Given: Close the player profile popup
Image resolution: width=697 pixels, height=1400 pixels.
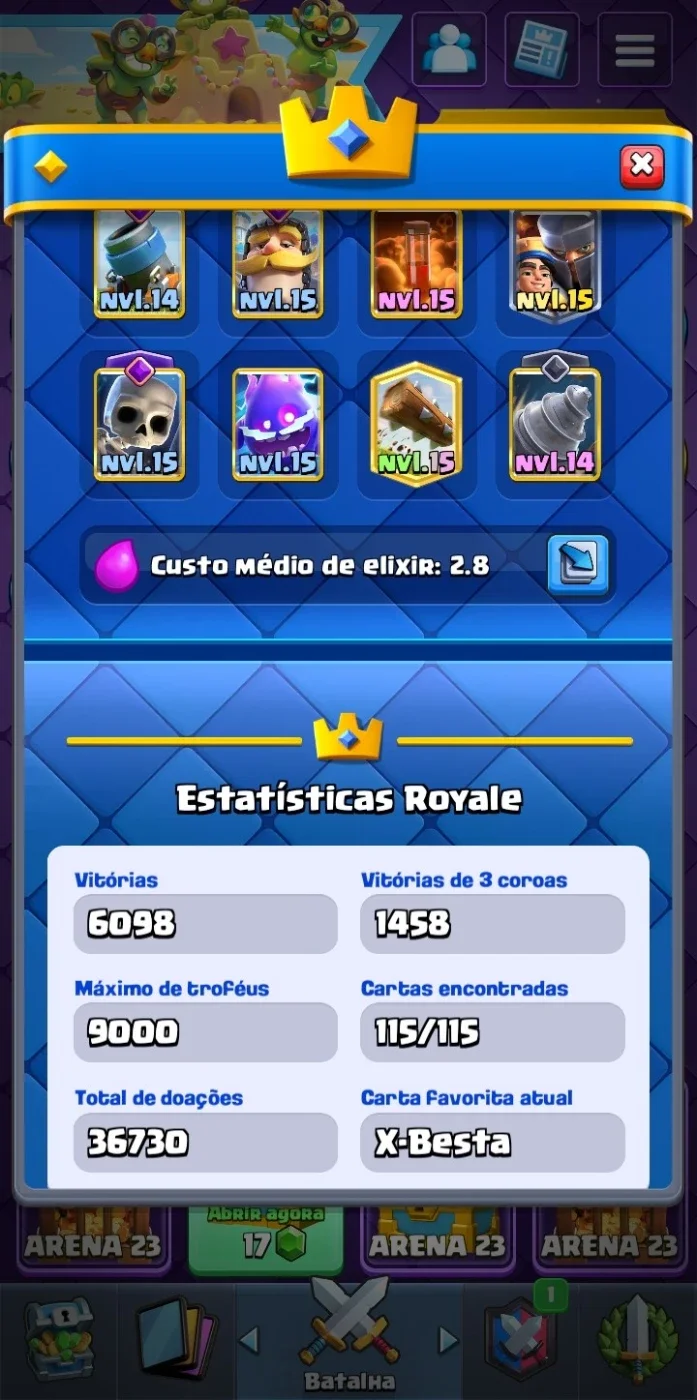Looking at the screenshot, I should 642,166.
